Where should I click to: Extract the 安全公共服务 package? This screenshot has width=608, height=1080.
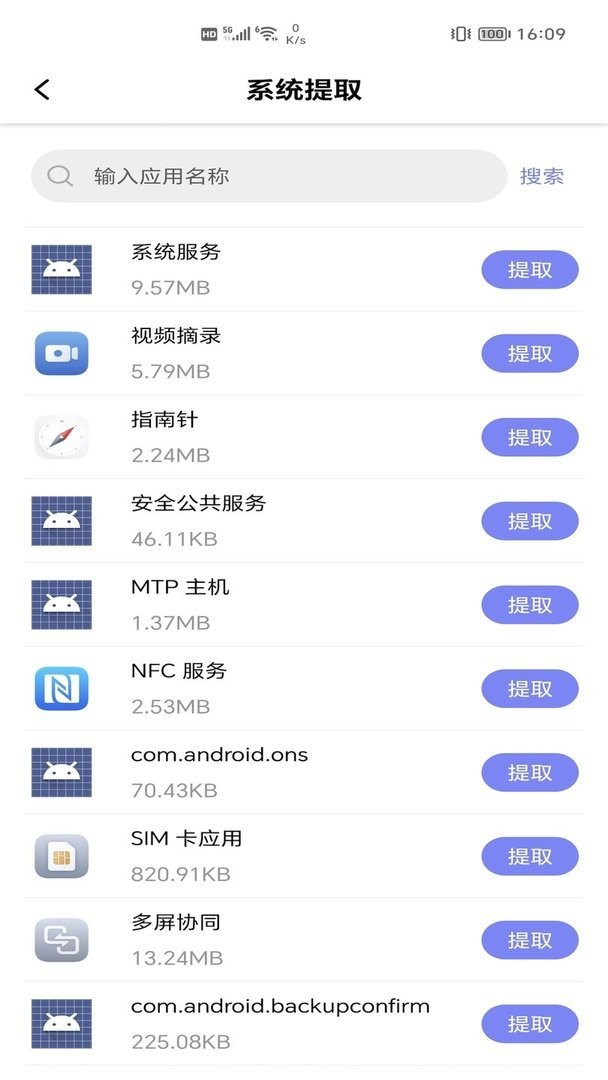click(x=530, y=521)
